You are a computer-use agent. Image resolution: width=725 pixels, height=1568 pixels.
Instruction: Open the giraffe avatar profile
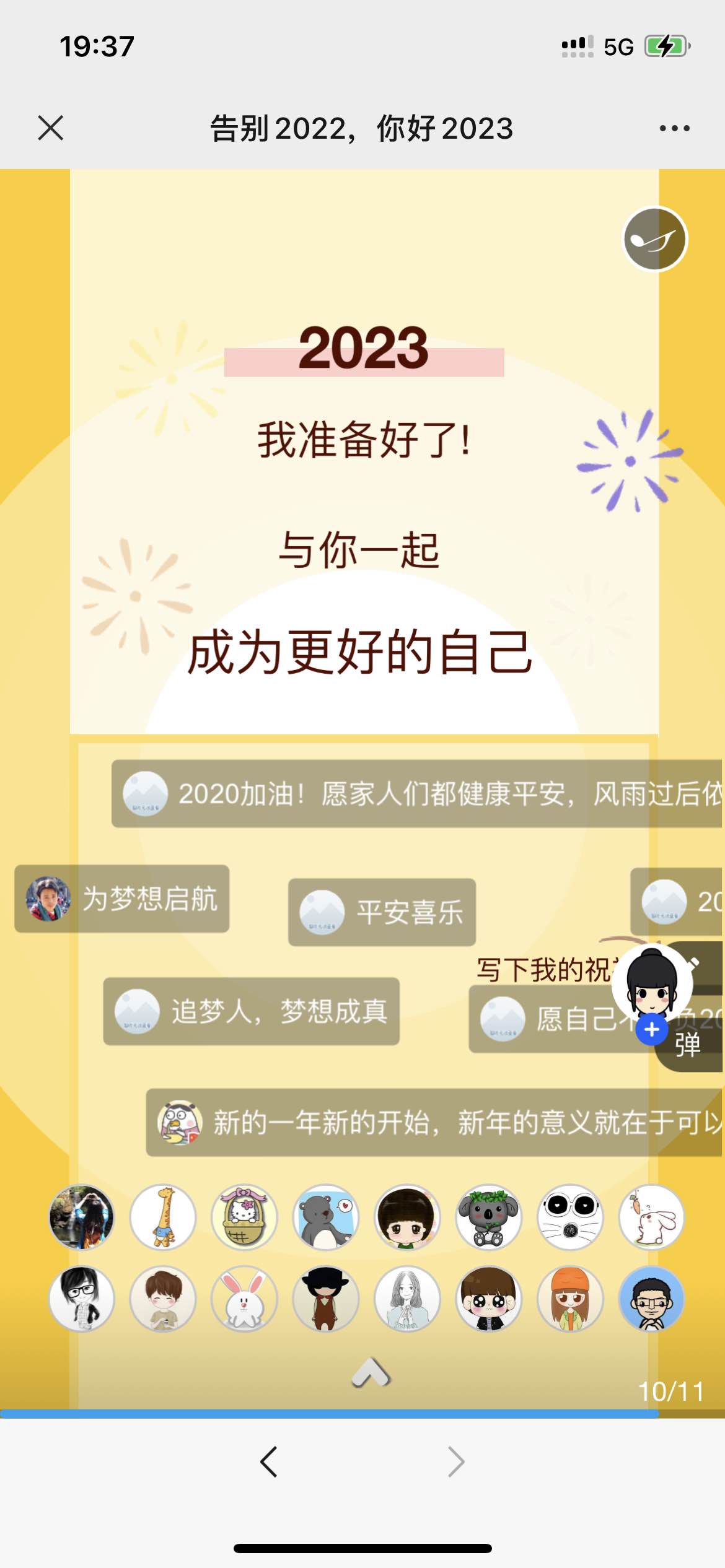163,1217
